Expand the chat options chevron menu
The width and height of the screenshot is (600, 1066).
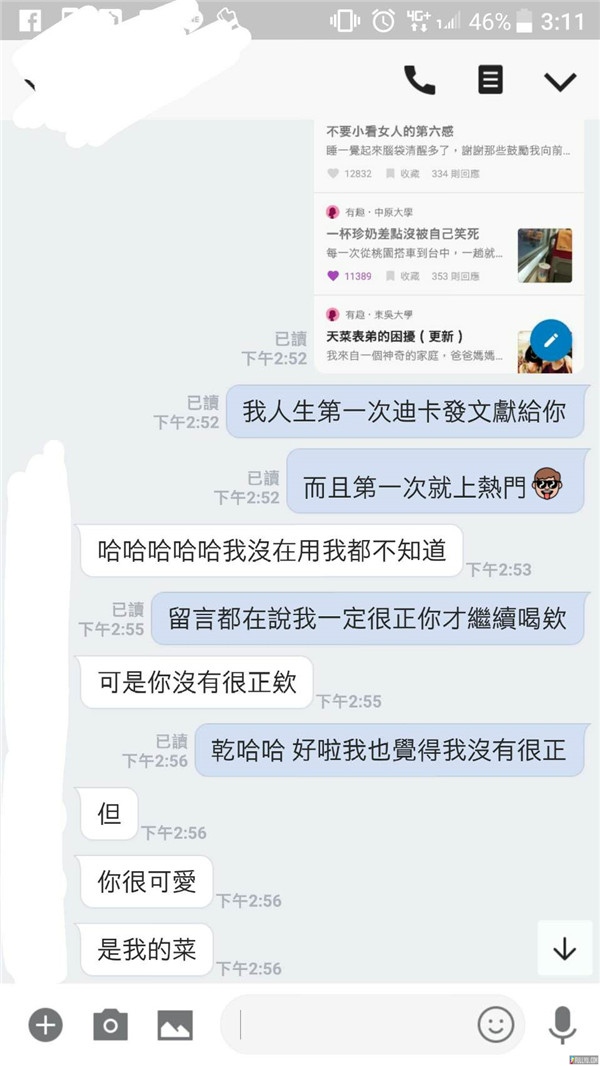pyautogui.click(x=560, y=80)
